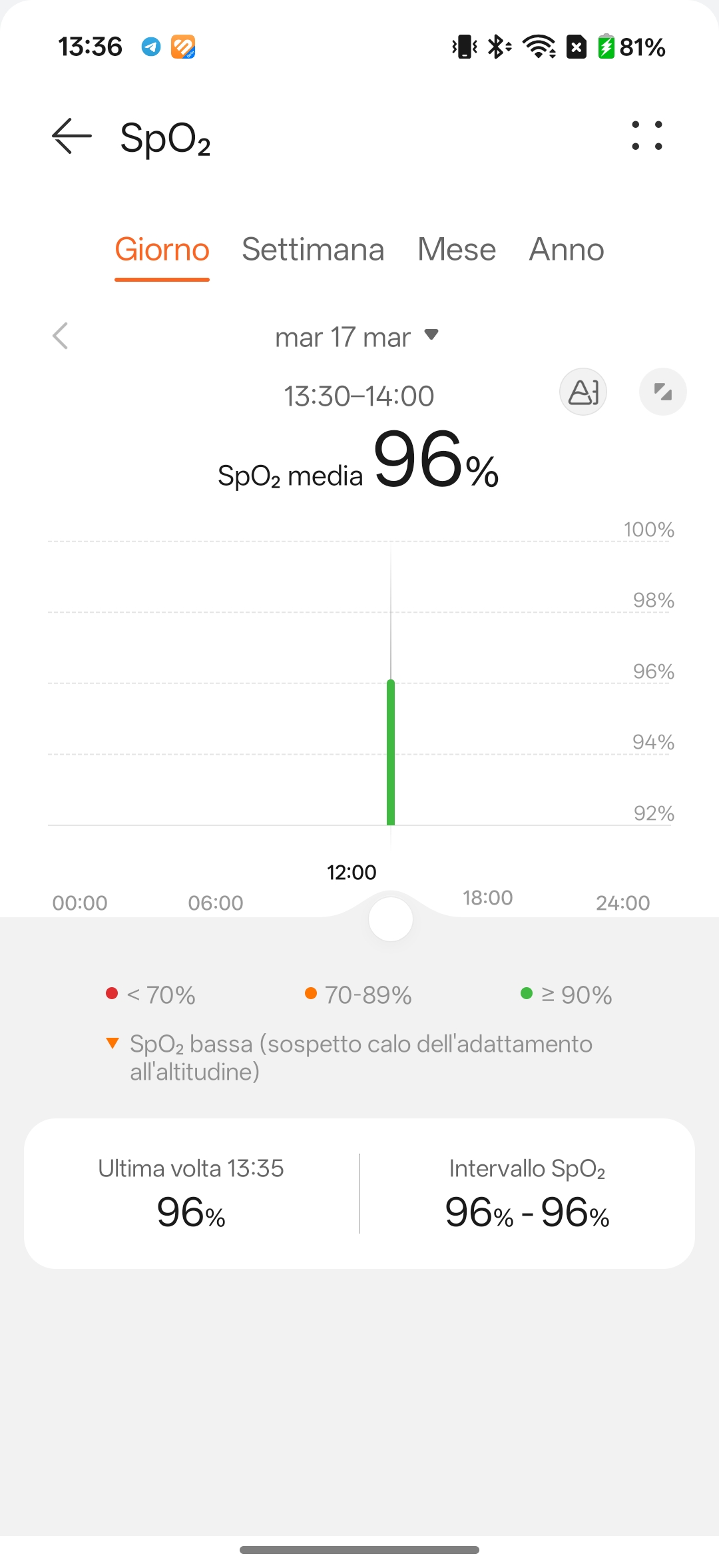Open the four-dot more options menu
The image size is (719, 1568).
(x=646, y=136)
